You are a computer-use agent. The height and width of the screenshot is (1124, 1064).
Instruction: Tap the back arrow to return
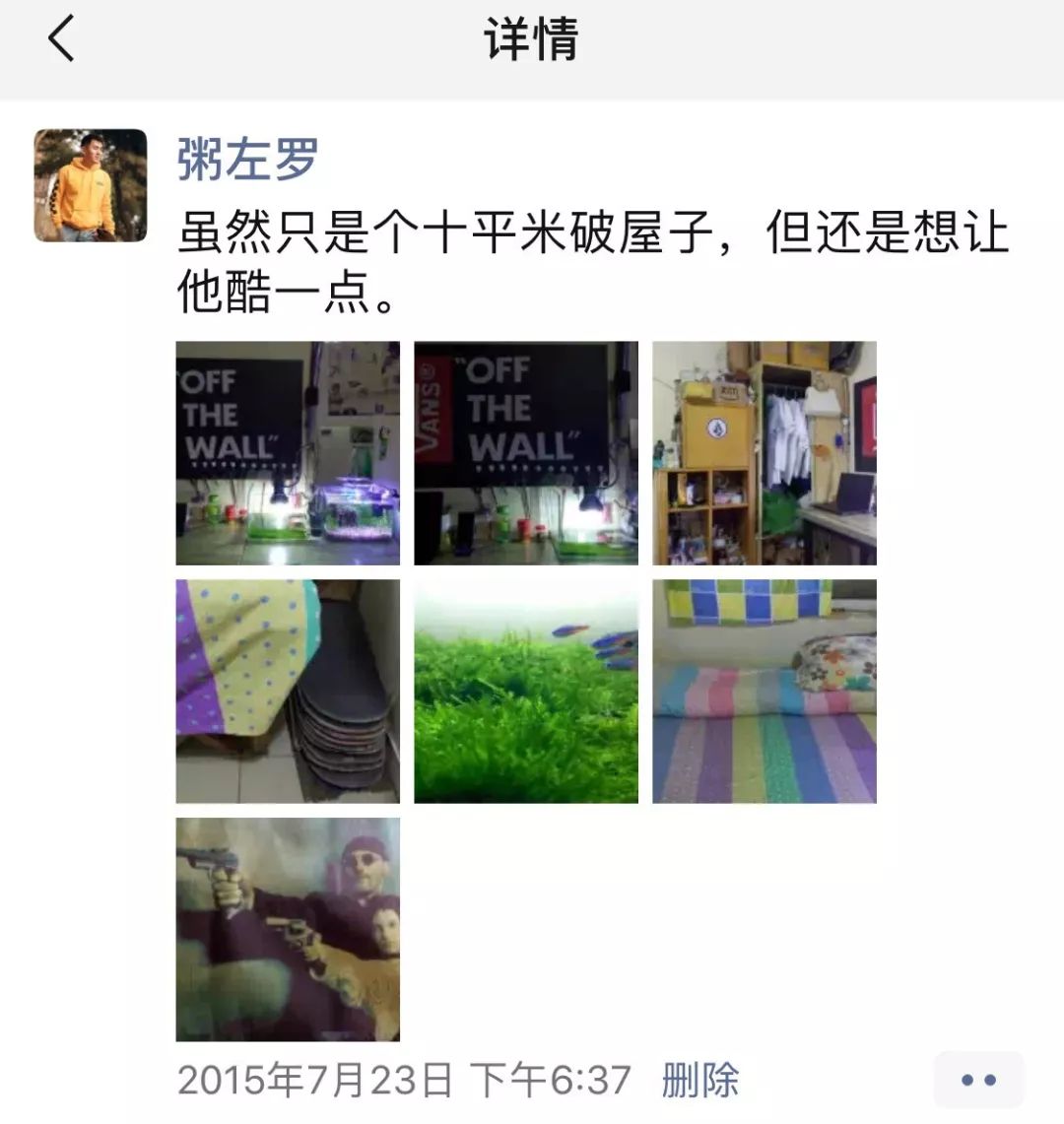click(x=61, y=41)
